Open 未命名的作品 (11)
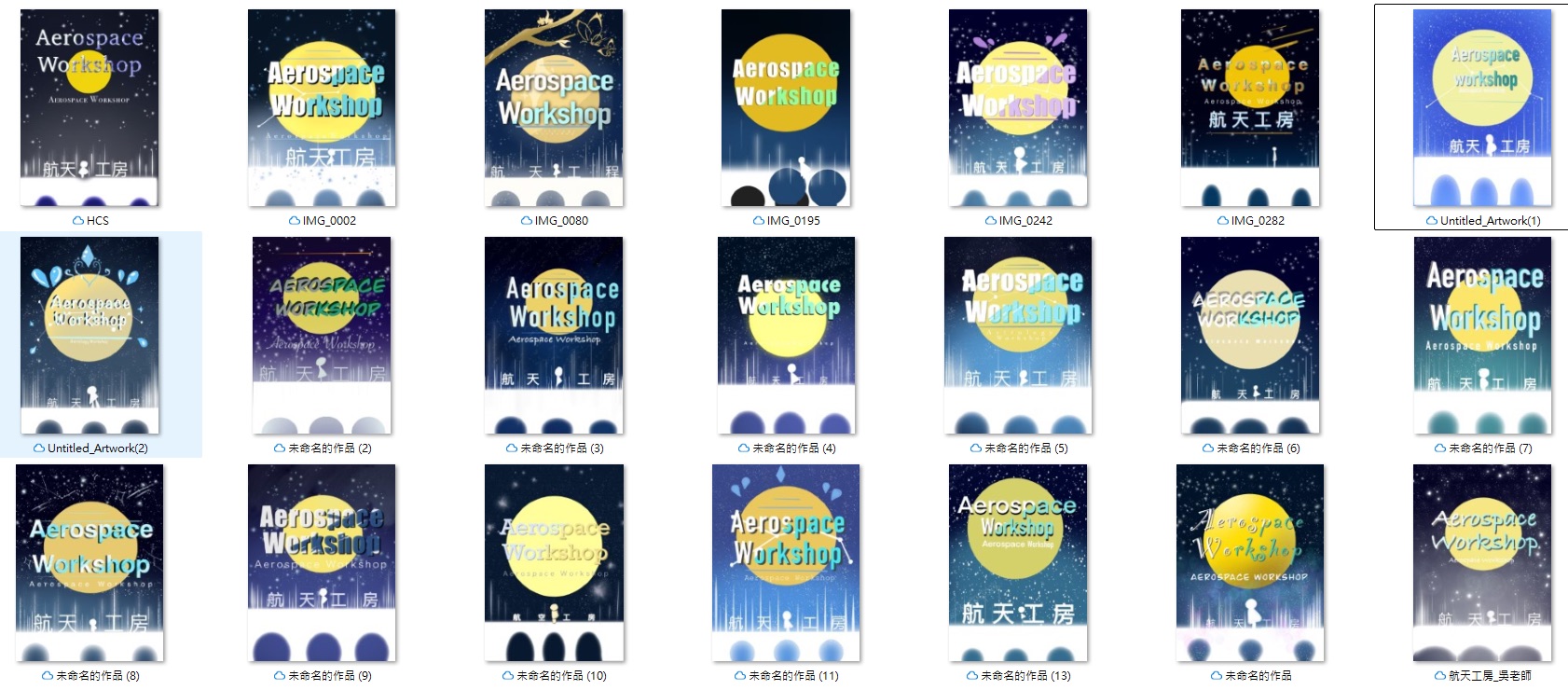 point(786,562)
